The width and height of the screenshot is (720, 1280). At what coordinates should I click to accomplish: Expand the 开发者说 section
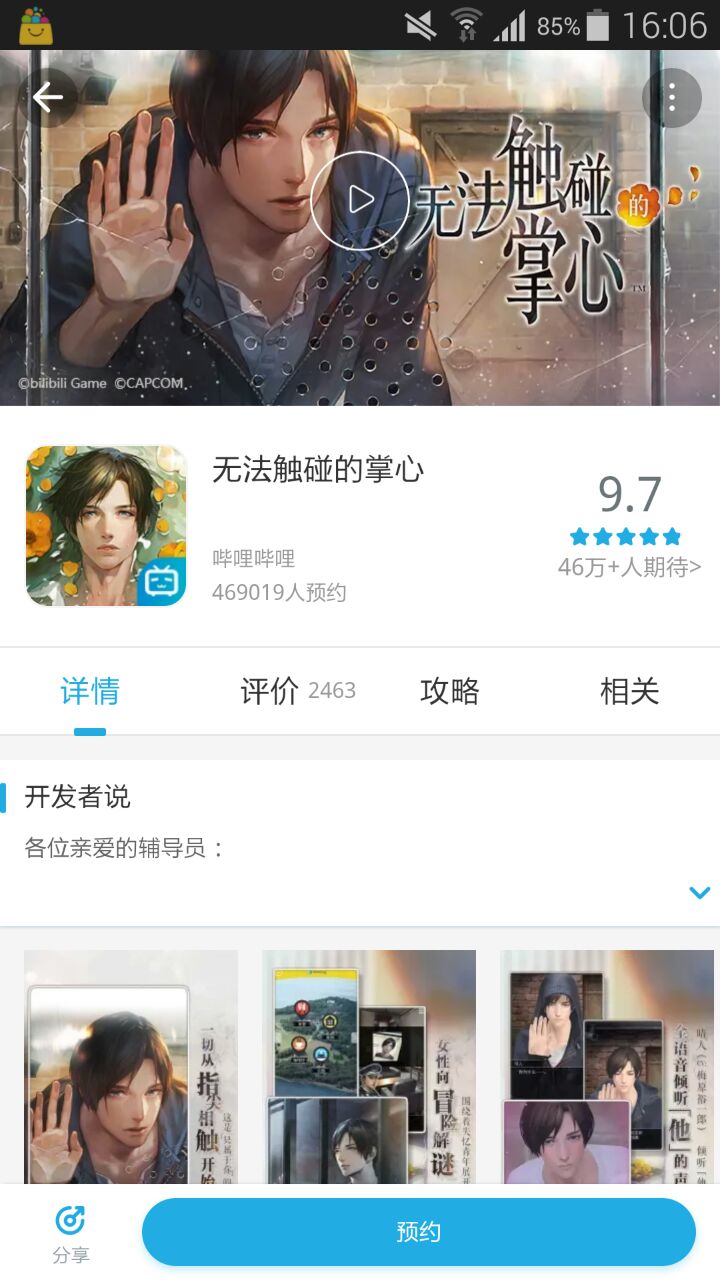(699, 892)
